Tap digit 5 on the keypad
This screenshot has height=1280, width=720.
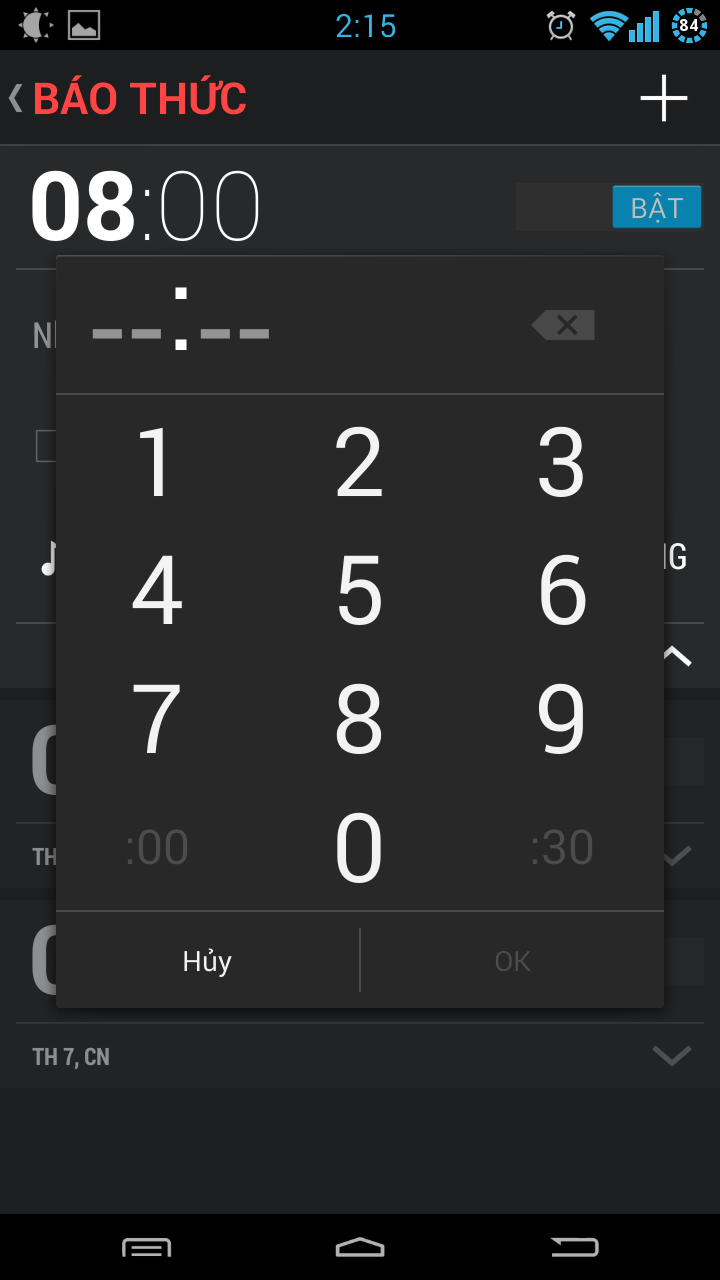pos(360,590)
